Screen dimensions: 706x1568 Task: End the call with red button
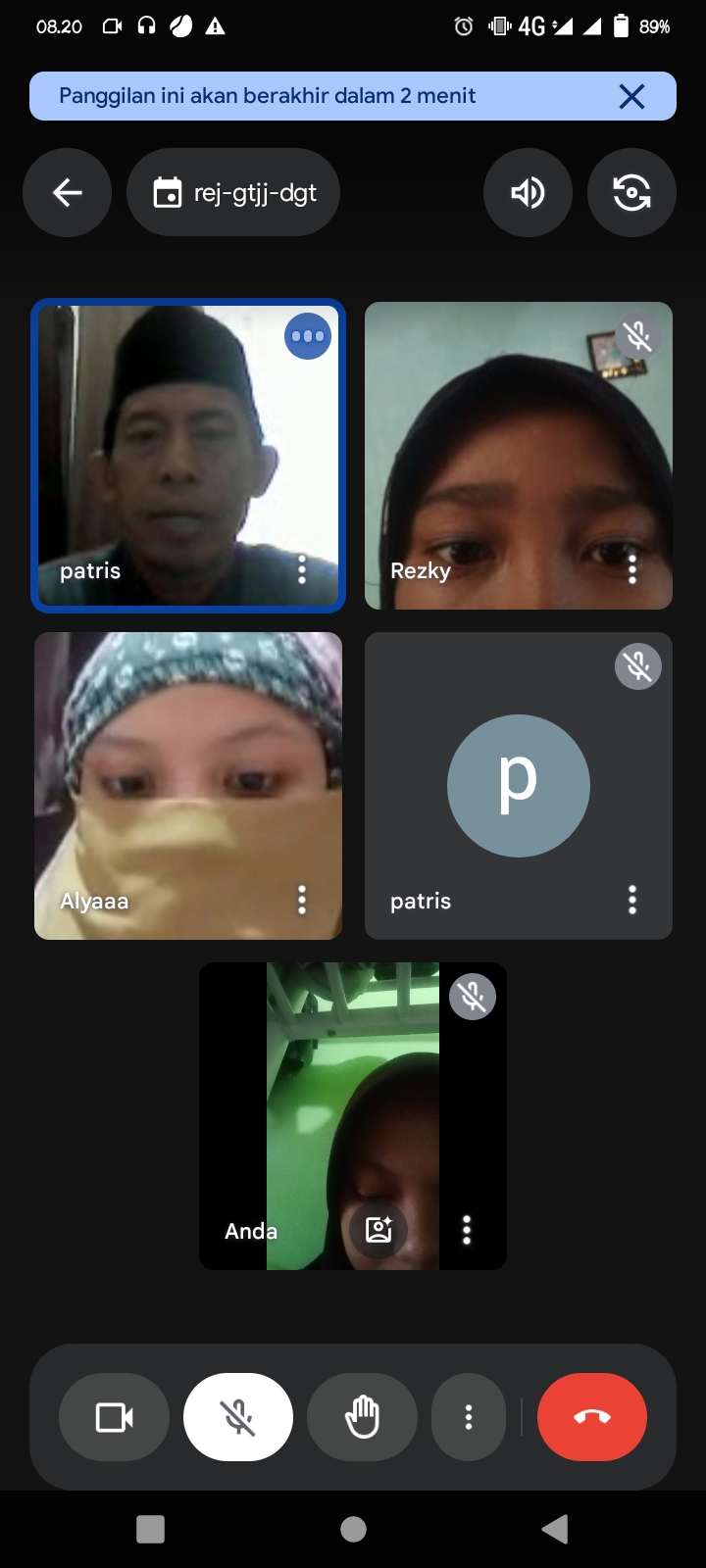tap(592, 1417)
